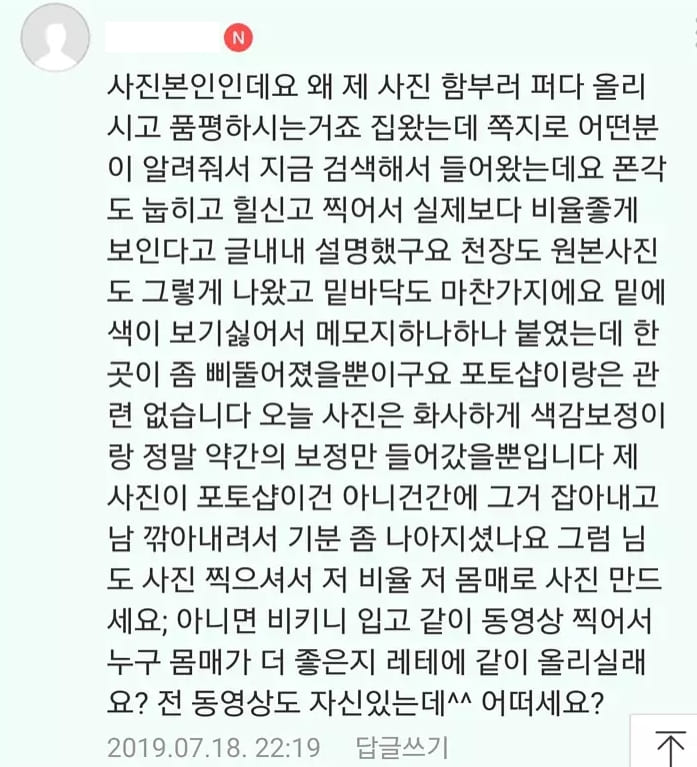The height and width of the screenshot is (767, 697).
Task: Open the commenter's profile avatar
Action: click(x=55, y=38)
